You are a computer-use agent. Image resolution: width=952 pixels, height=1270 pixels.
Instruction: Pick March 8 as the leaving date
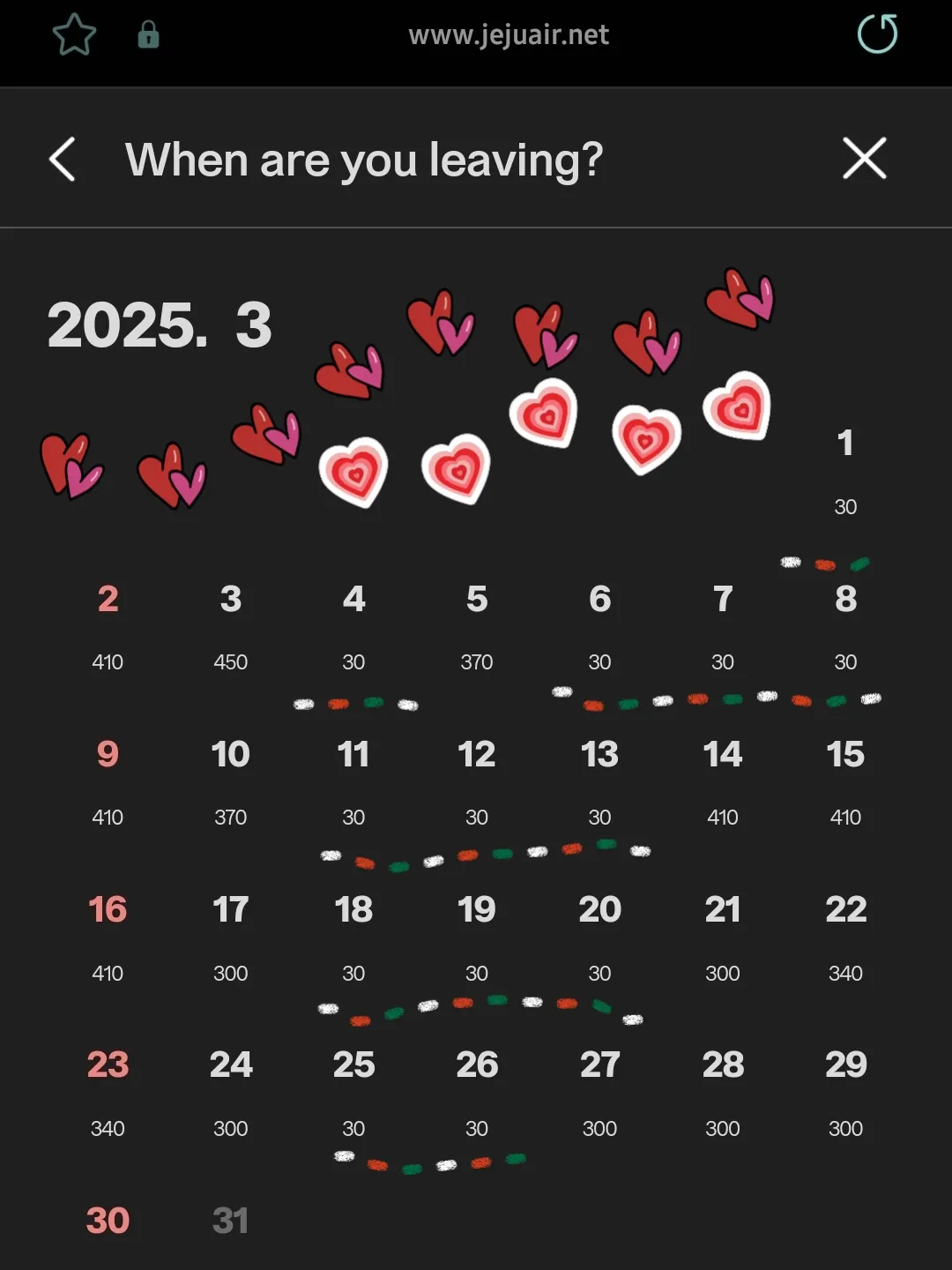point(845,624)
